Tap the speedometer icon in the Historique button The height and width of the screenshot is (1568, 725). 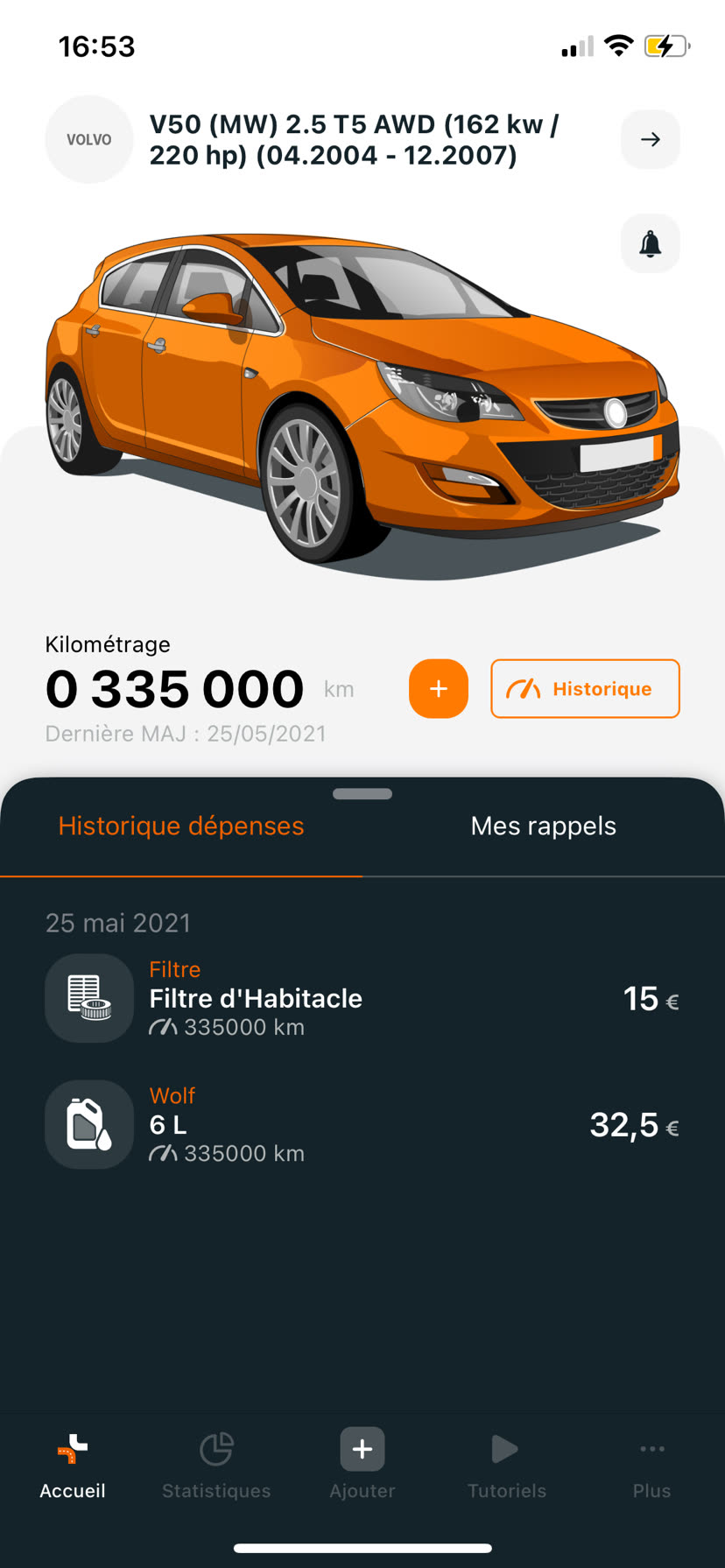pos(523,689)
